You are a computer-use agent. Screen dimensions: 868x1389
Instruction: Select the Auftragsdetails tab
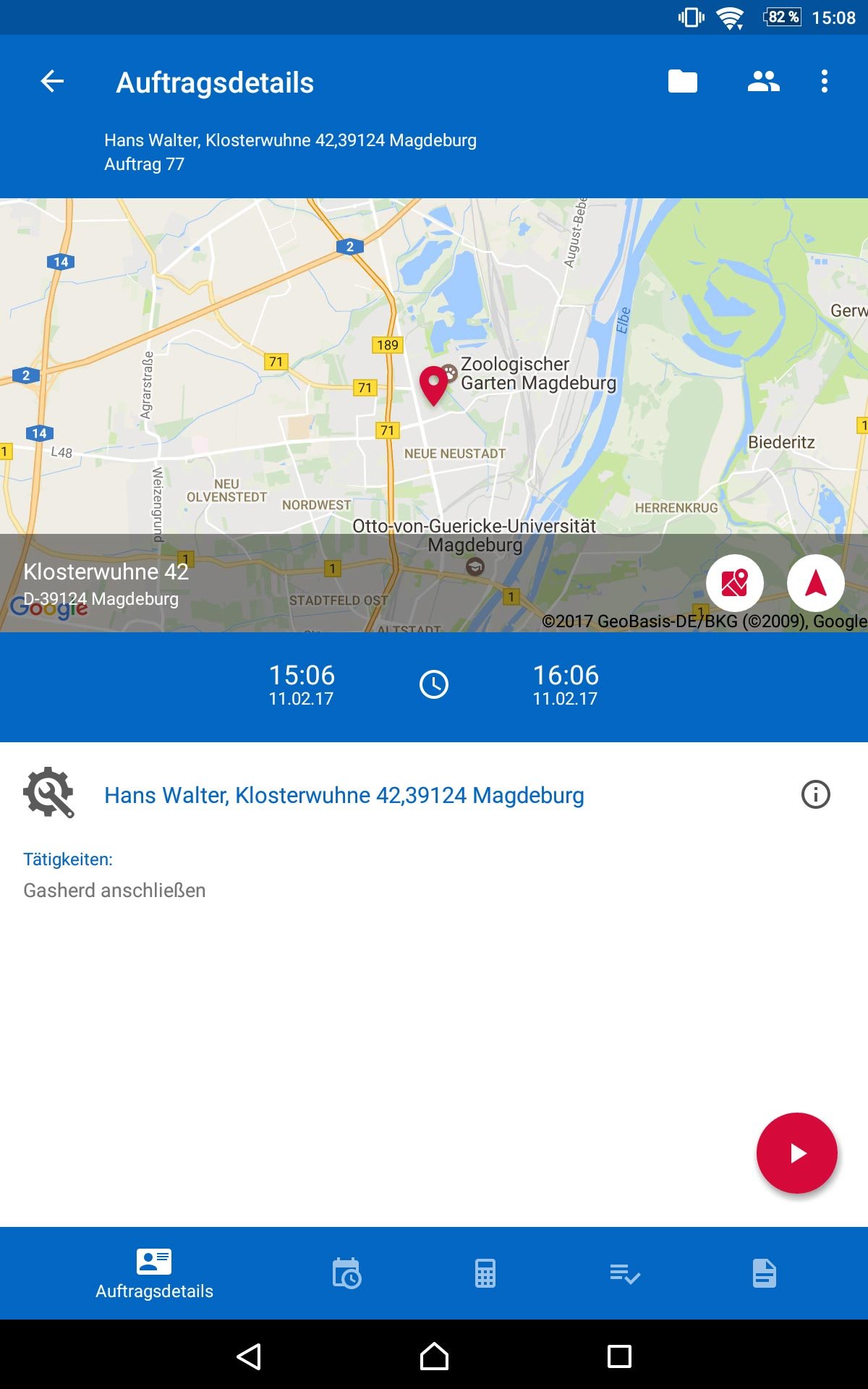tap(154, 1273)
